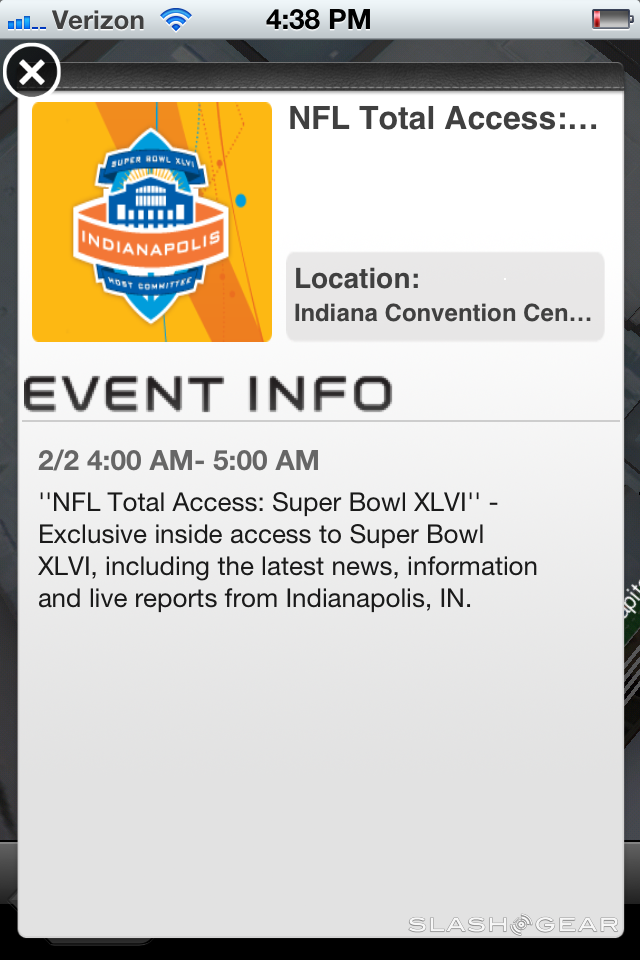Close the event info popup
Viewport: 640px width, 960px height.
[x=32, y=72]
